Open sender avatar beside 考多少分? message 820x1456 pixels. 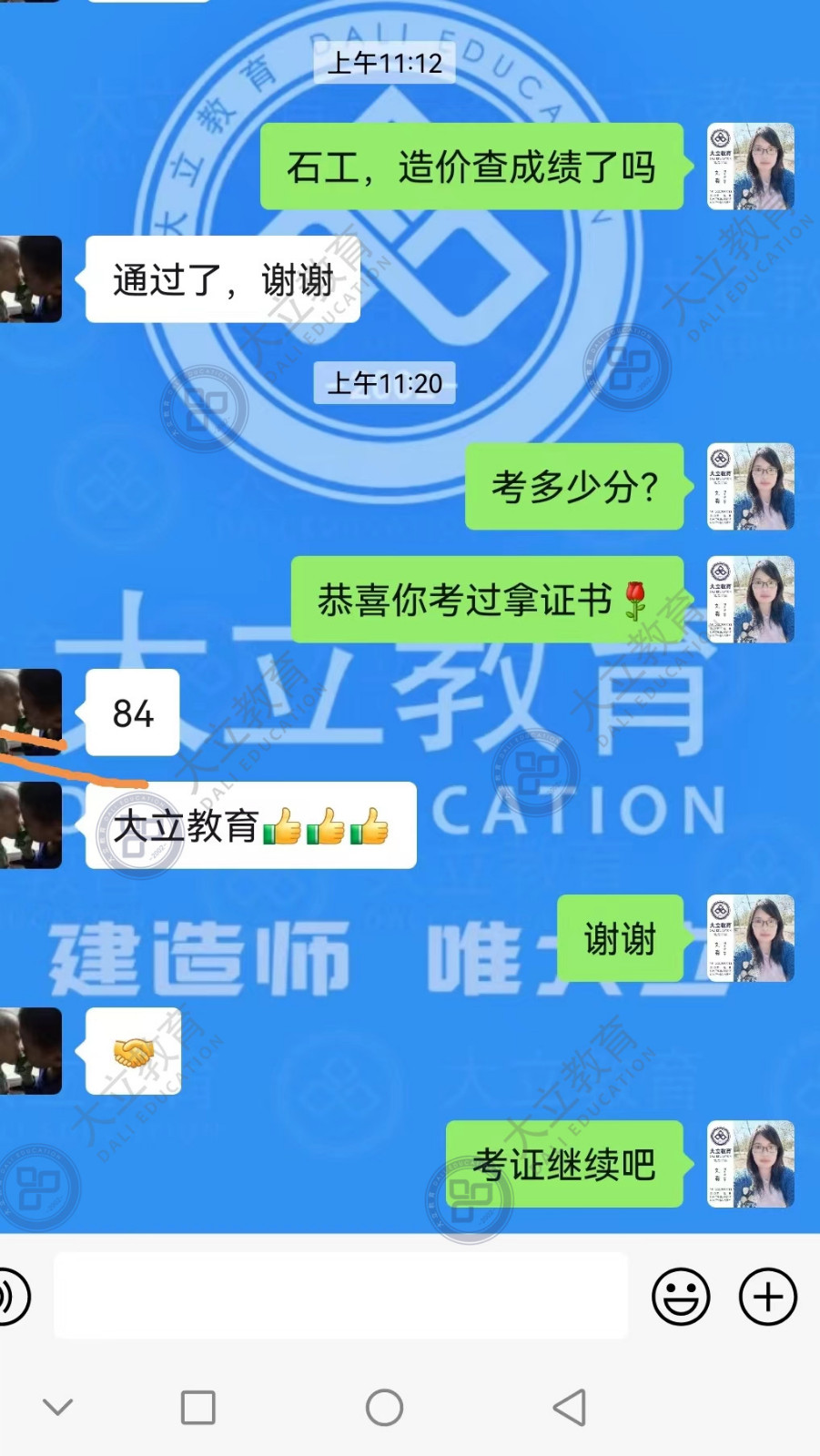point(751,487)
